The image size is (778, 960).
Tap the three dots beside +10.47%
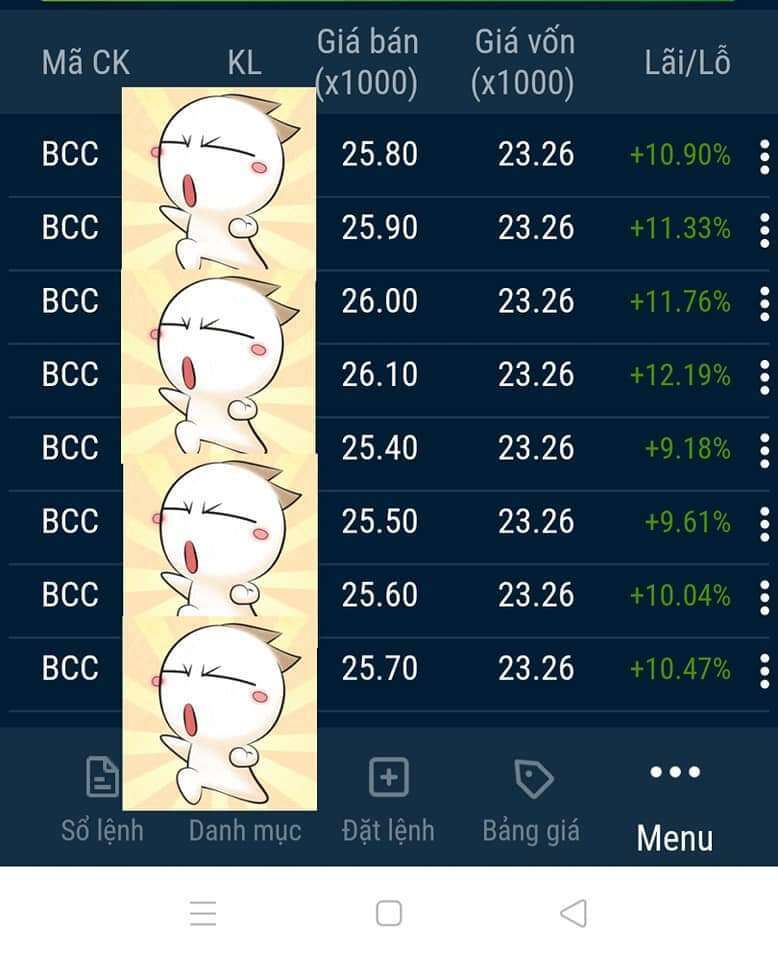(x=764, y=669)
